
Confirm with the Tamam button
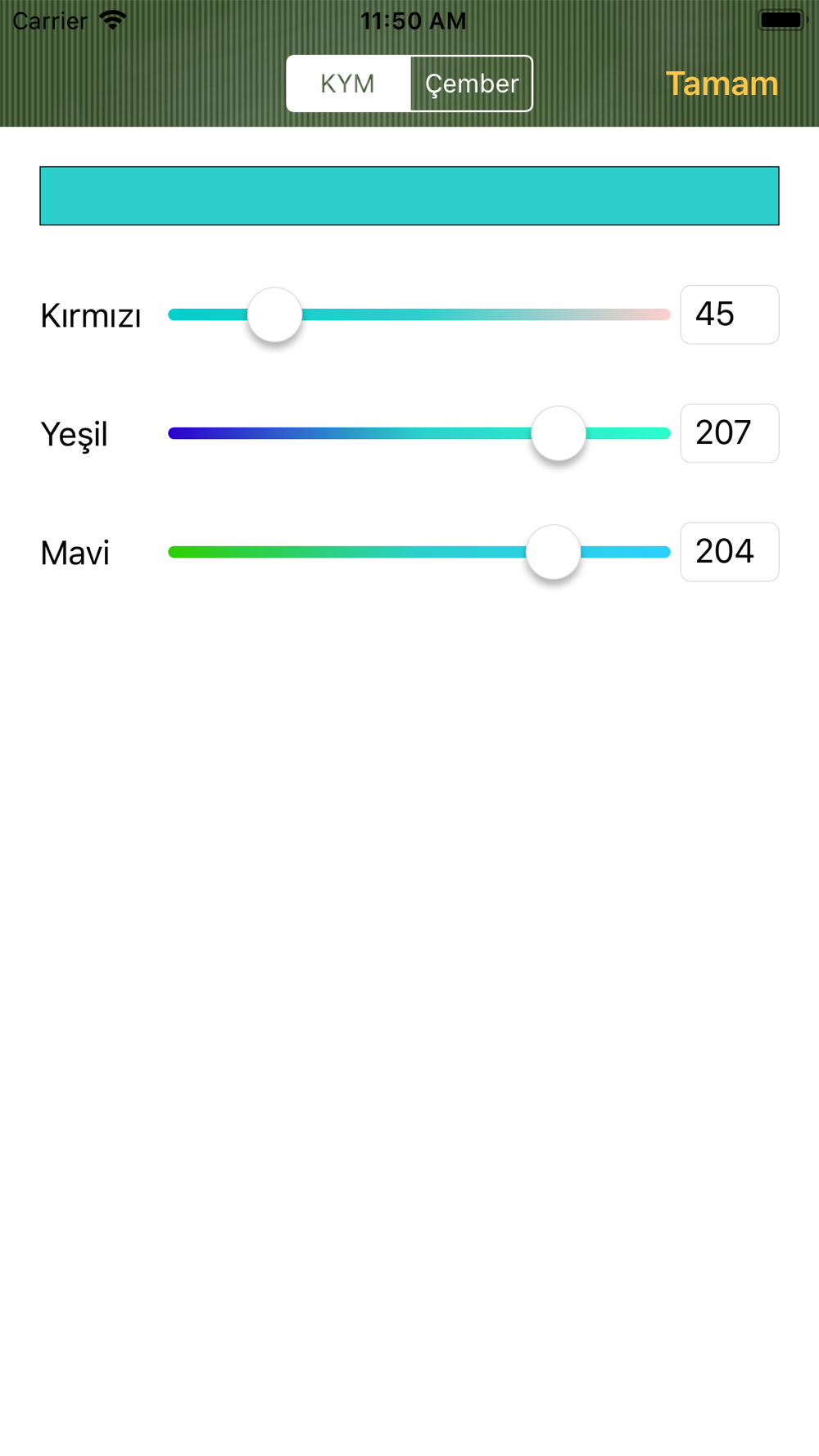(x=721, y=84)
